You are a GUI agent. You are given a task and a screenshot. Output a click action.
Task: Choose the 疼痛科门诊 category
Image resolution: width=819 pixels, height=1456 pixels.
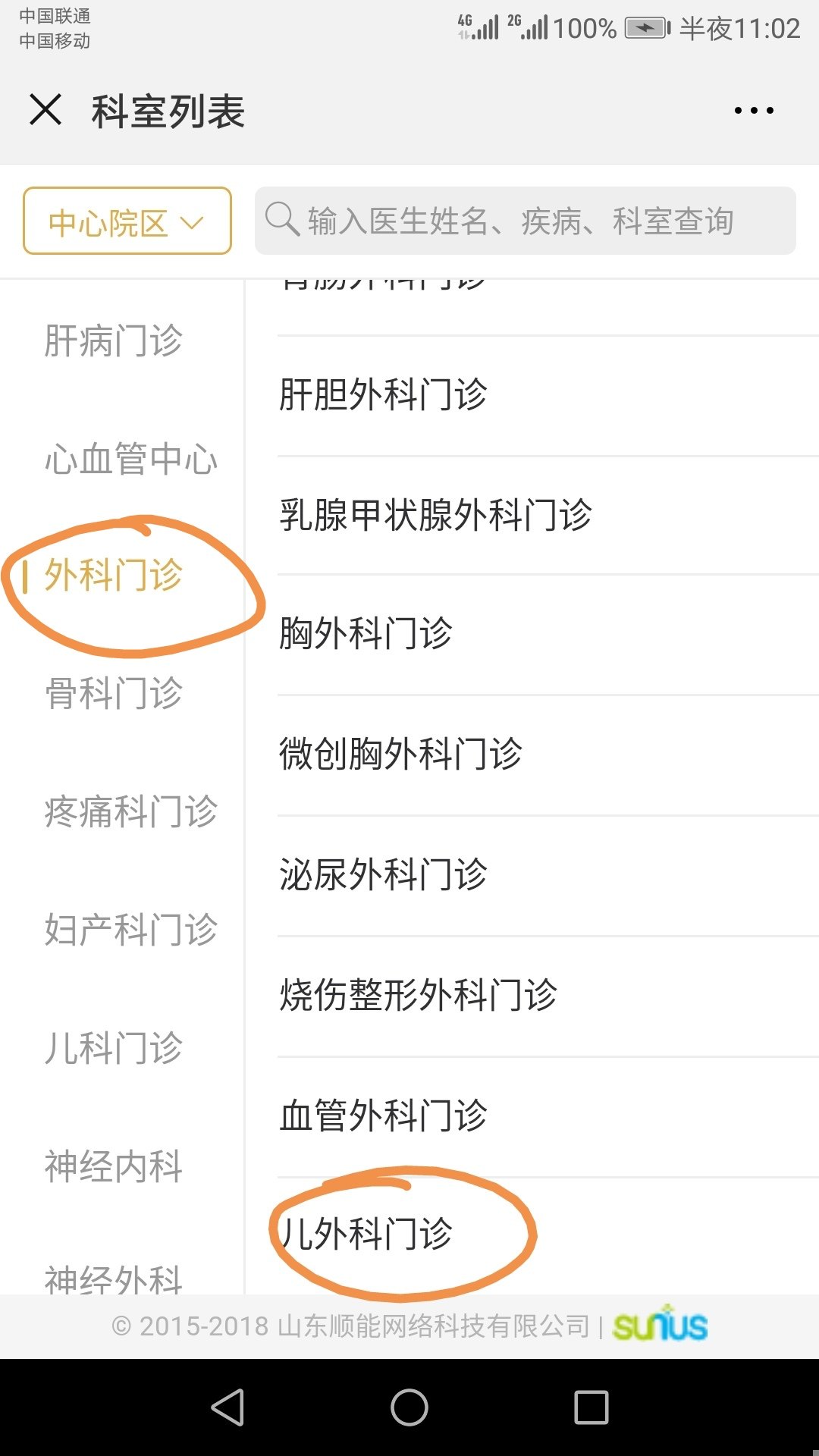130,811
